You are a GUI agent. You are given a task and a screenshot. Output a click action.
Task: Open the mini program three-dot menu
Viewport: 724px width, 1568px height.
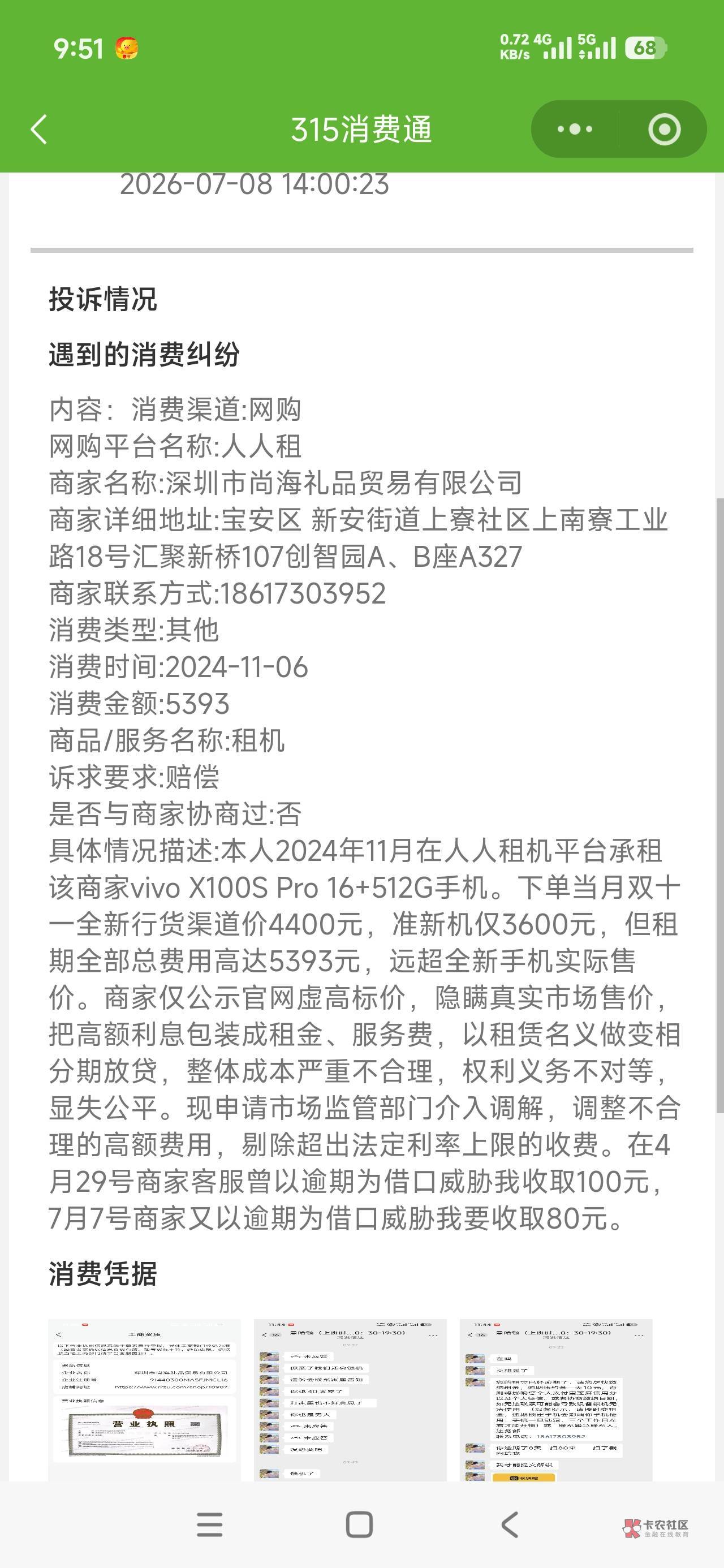tap(575, 129)
